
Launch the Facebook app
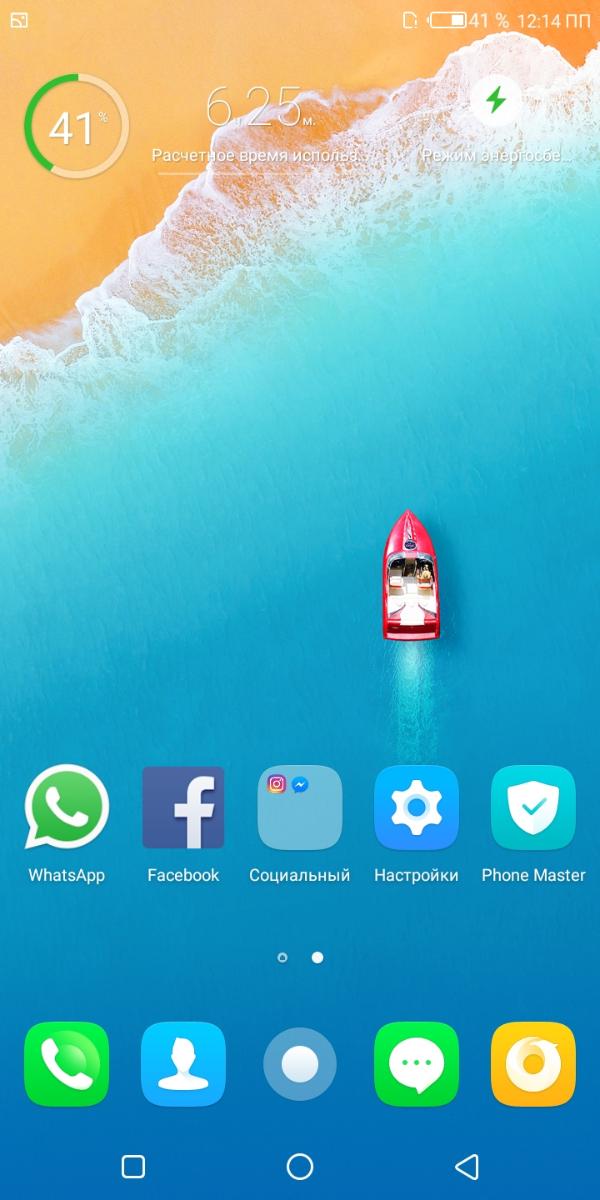pyautogui.click(x=183, y=808)
